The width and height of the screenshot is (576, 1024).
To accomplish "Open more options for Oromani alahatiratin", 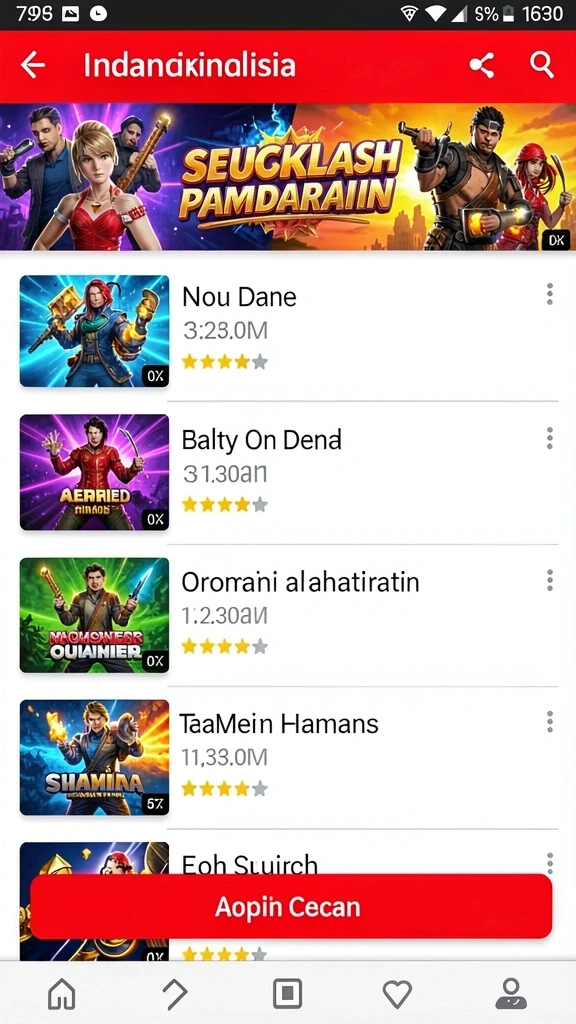I will pyautogui.click(x=550, y=580).
